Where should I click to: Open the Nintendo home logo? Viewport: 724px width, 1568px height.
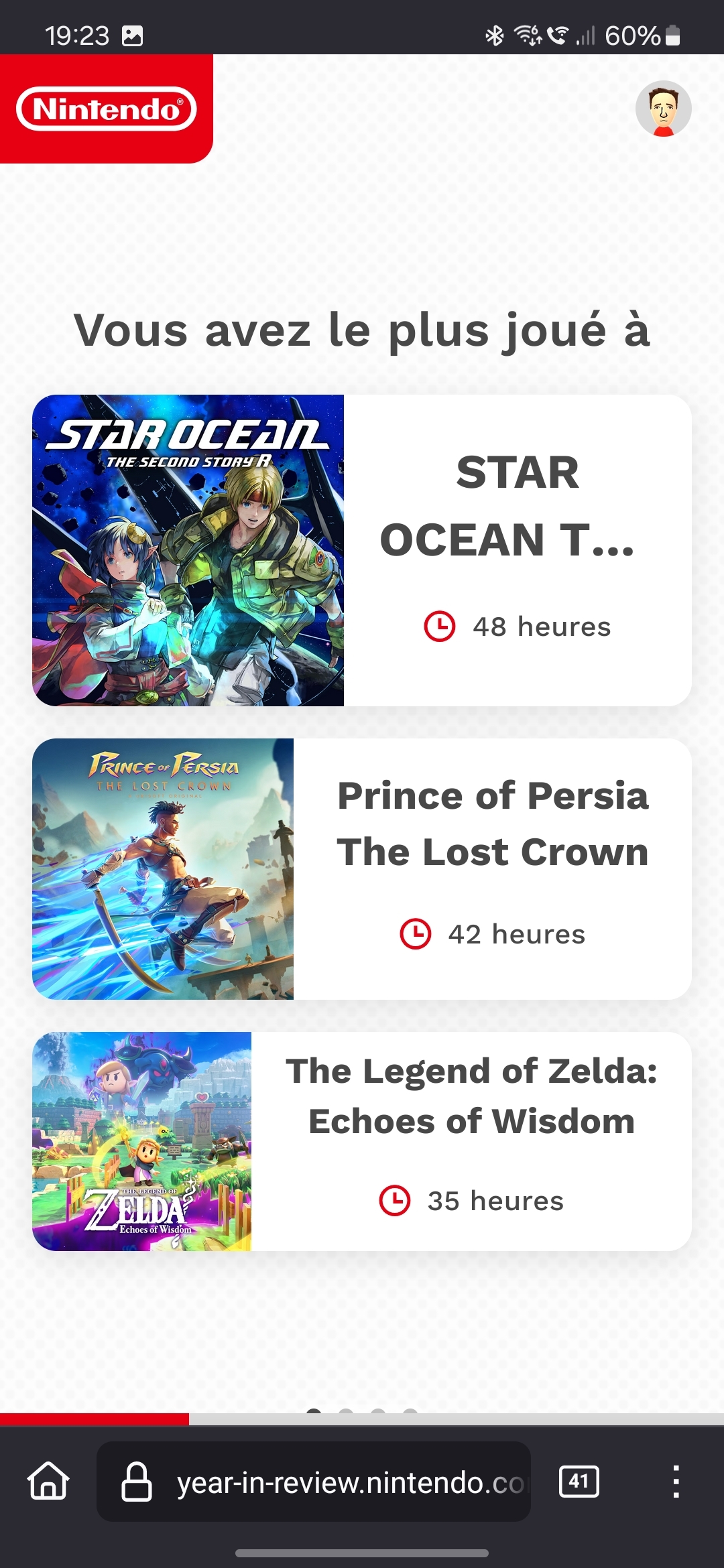(107, 109)
